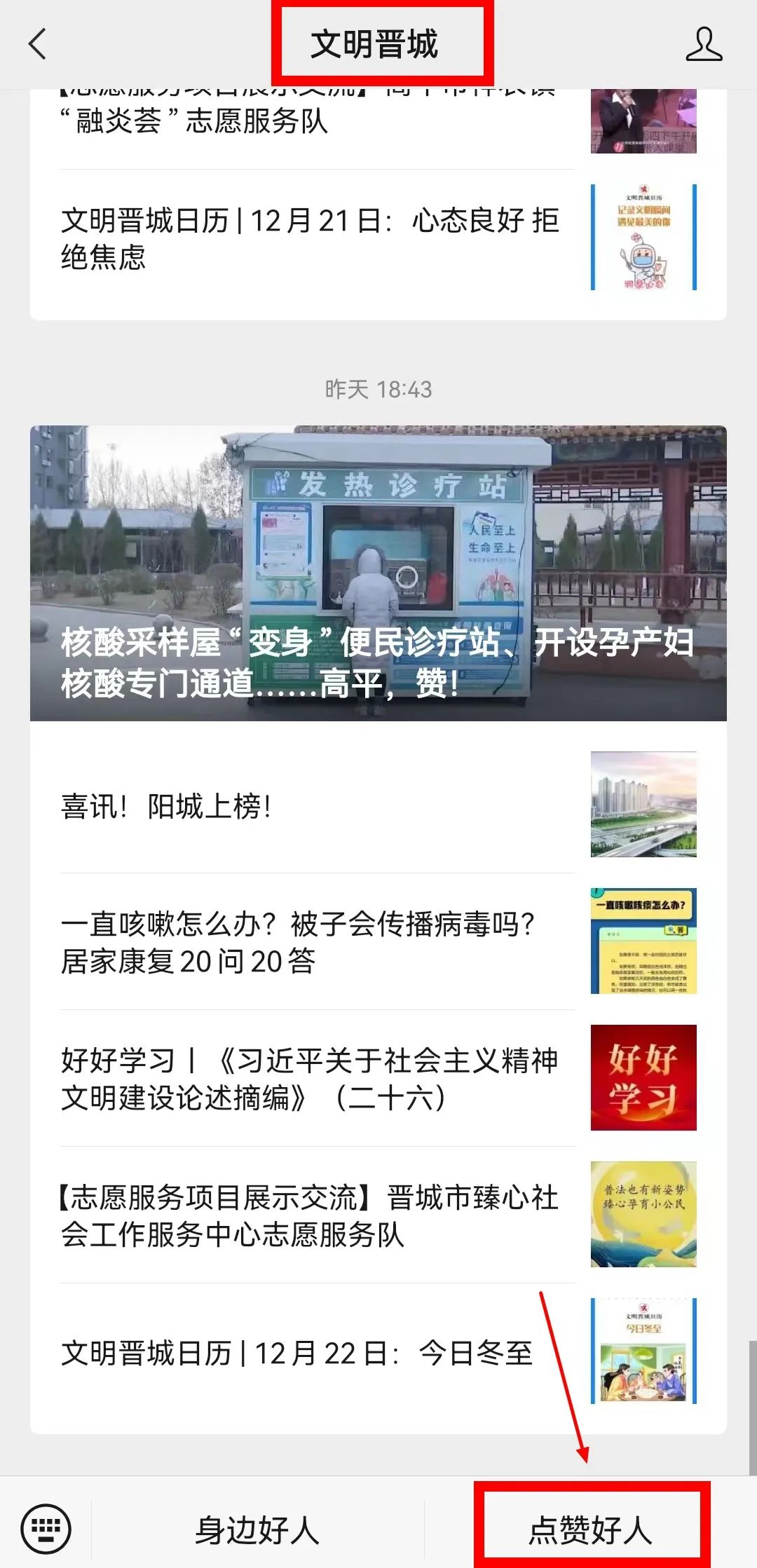Open 好好学习 习近平论述摘编（二十六）

coord(315,1079)
